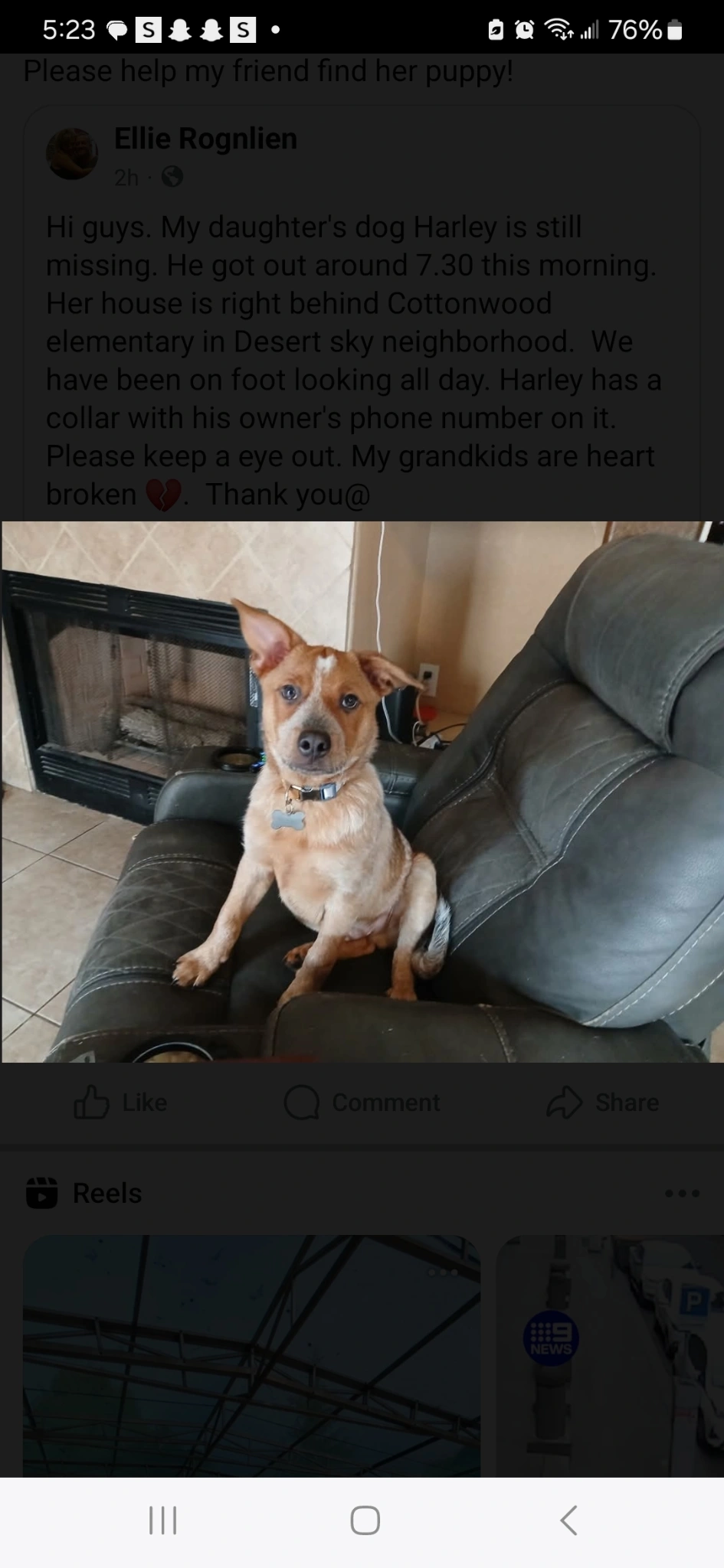Play the 9 News reel
Screen dimensions: 724x1568
point(610,1355)
